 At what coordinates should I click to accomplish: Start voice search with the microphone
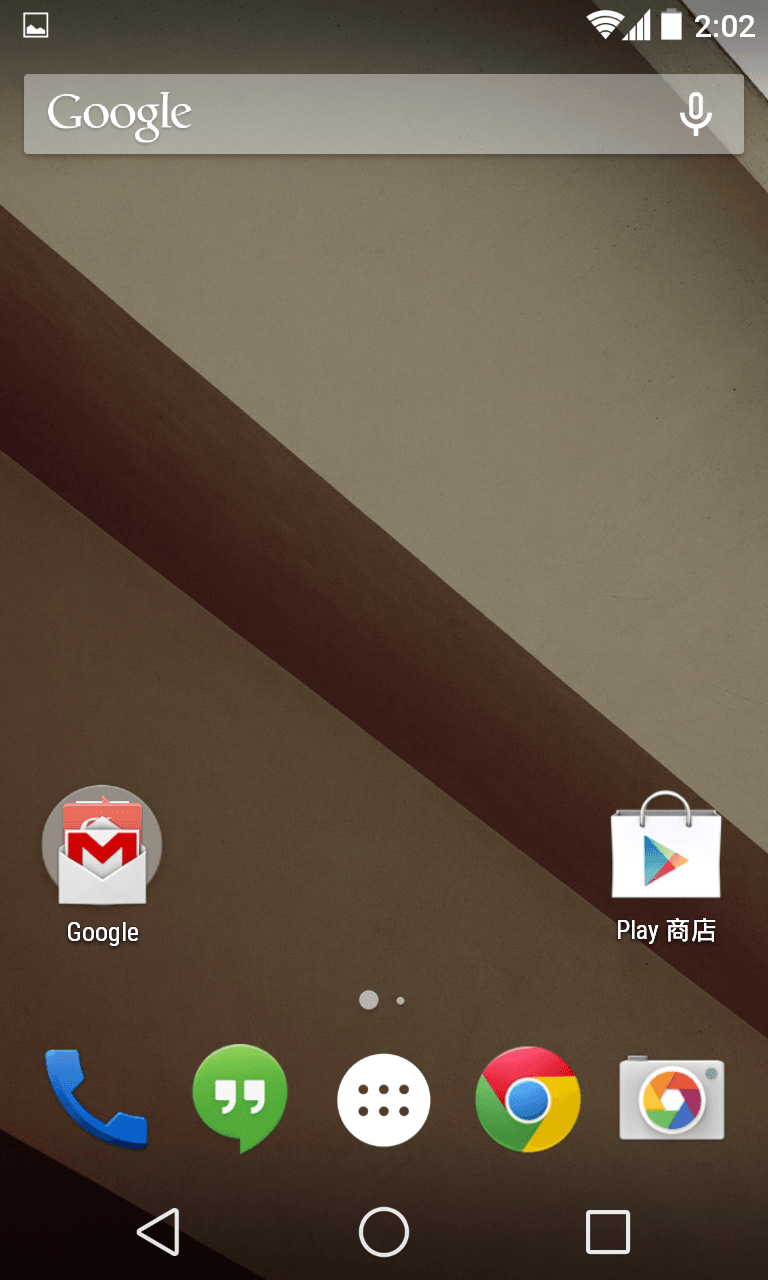click(695, 114)
